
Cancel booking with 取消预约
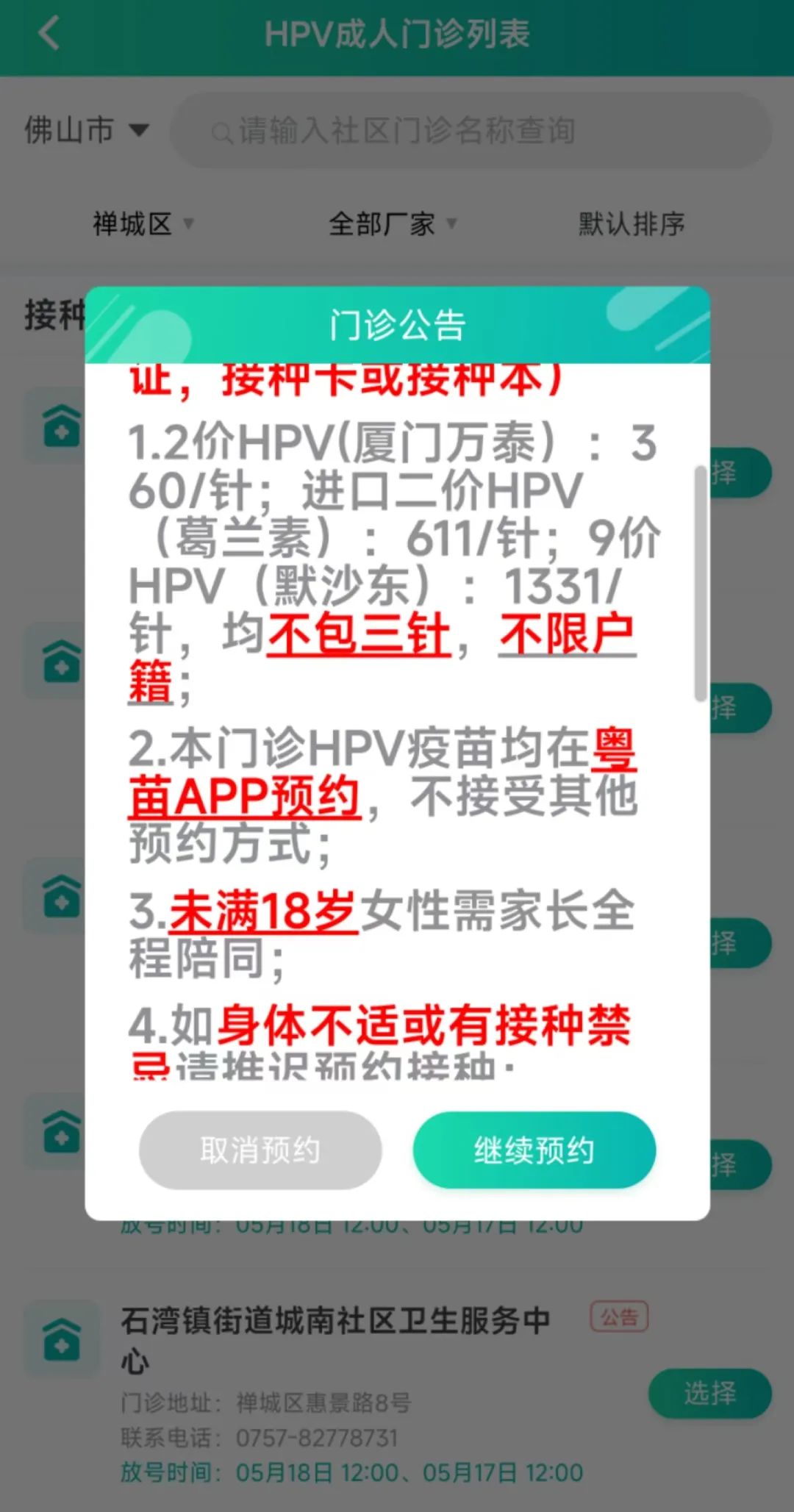(260, 1150)
